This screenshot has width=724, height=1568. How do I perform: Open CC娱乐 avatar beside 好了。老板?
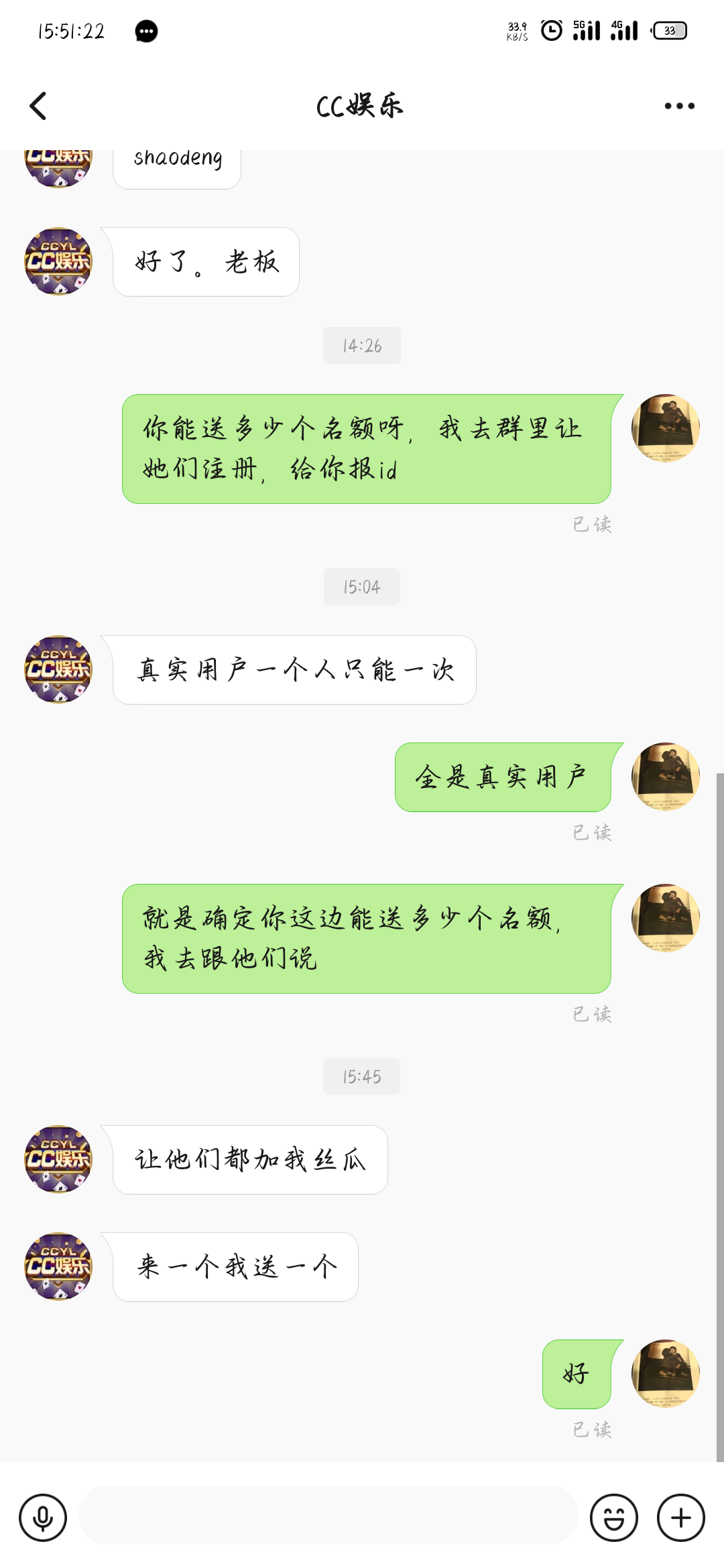click(58, 262)
